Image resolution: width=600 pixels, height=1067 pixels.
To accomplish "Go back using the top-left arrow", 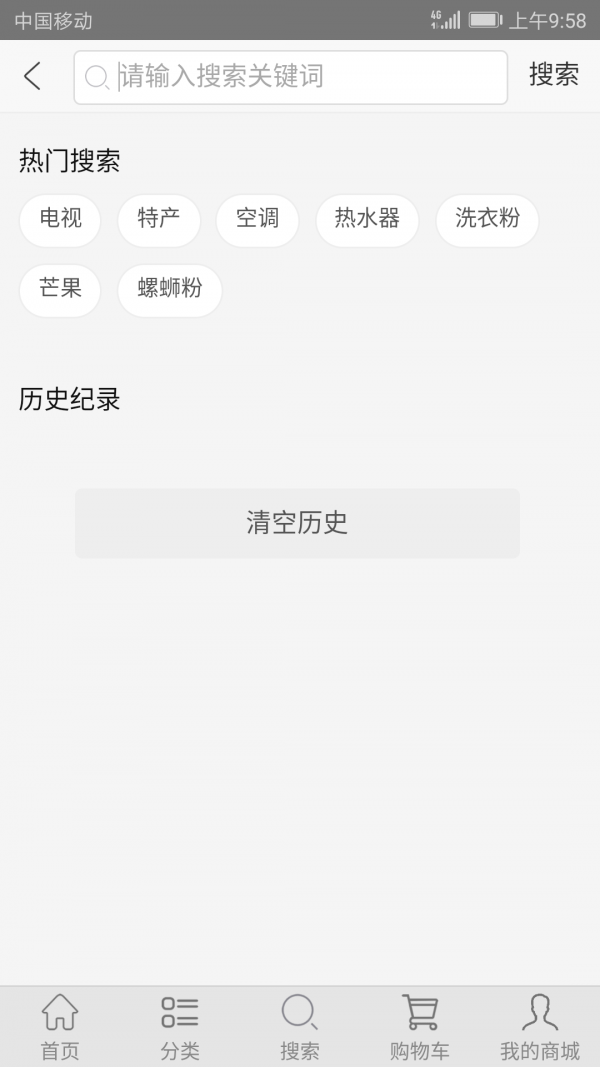I will [x=32, y=76].
